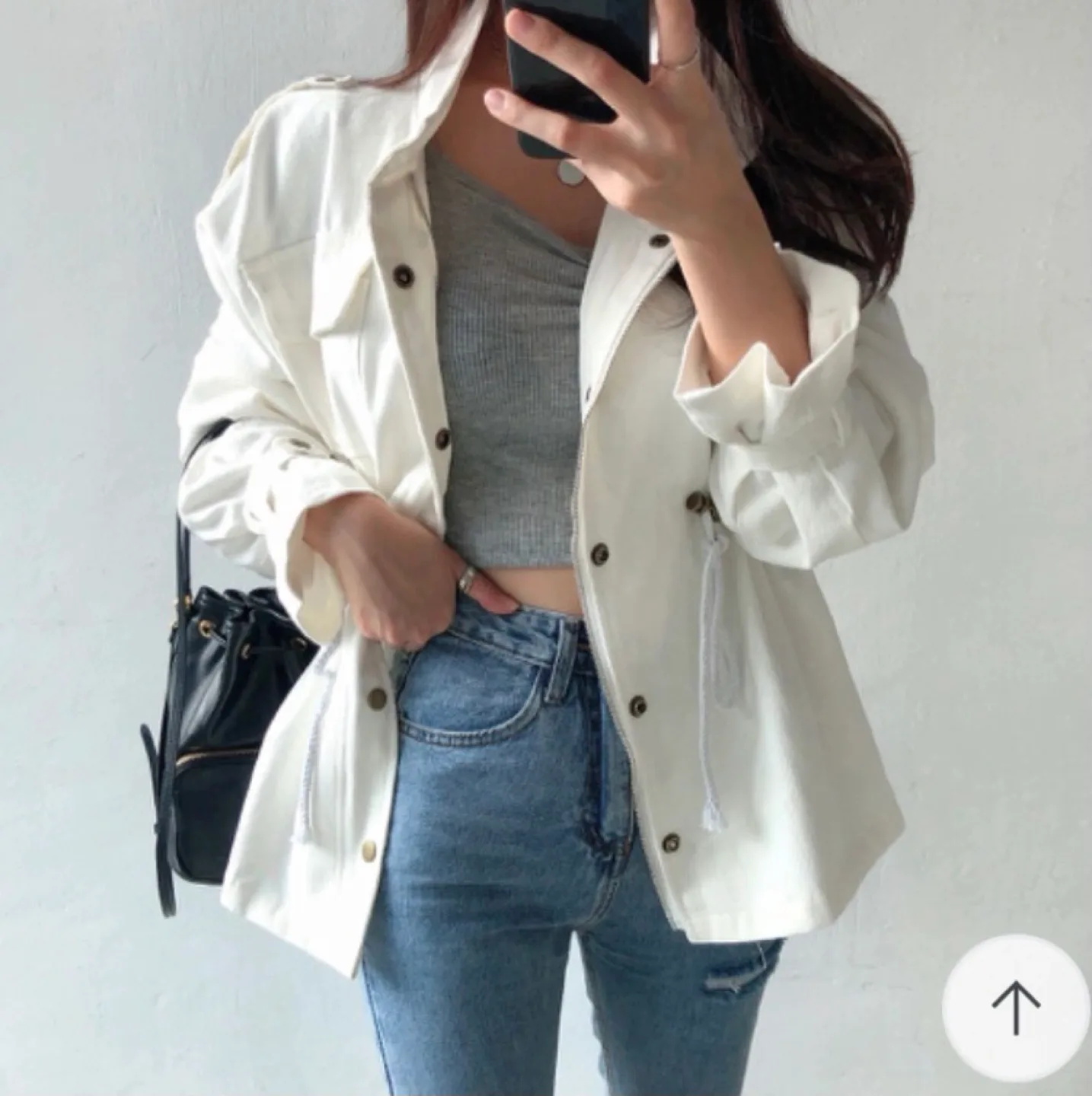The width and height of the screenshot is (1092, 1096).
Task: Tap the scroll-to-top arrow button
Action: [1015, 1006]
